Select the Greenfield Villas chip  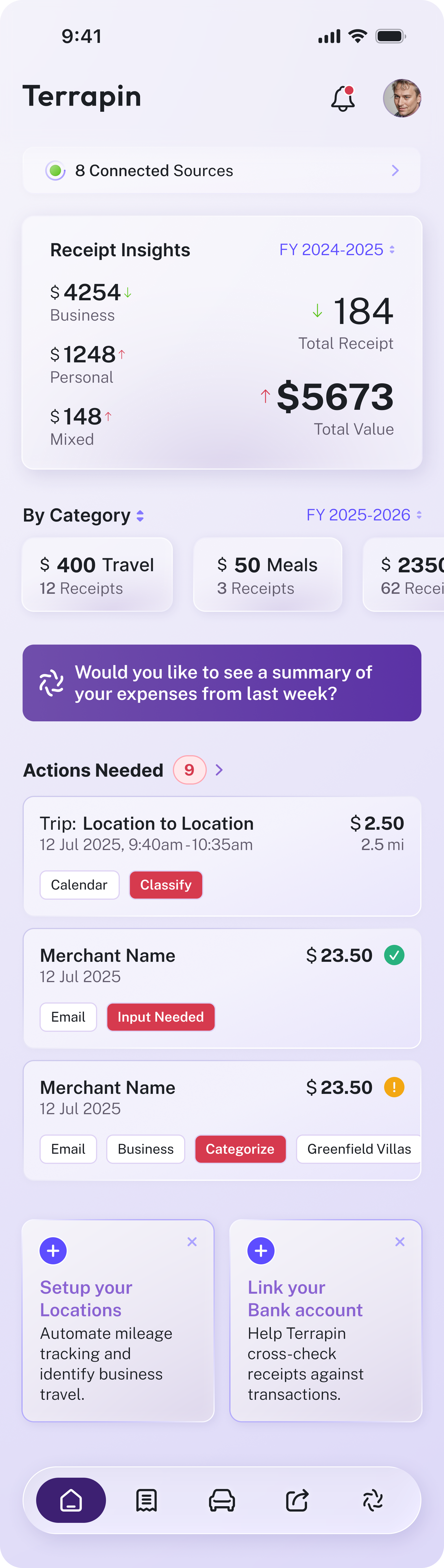pos(359,1149)
